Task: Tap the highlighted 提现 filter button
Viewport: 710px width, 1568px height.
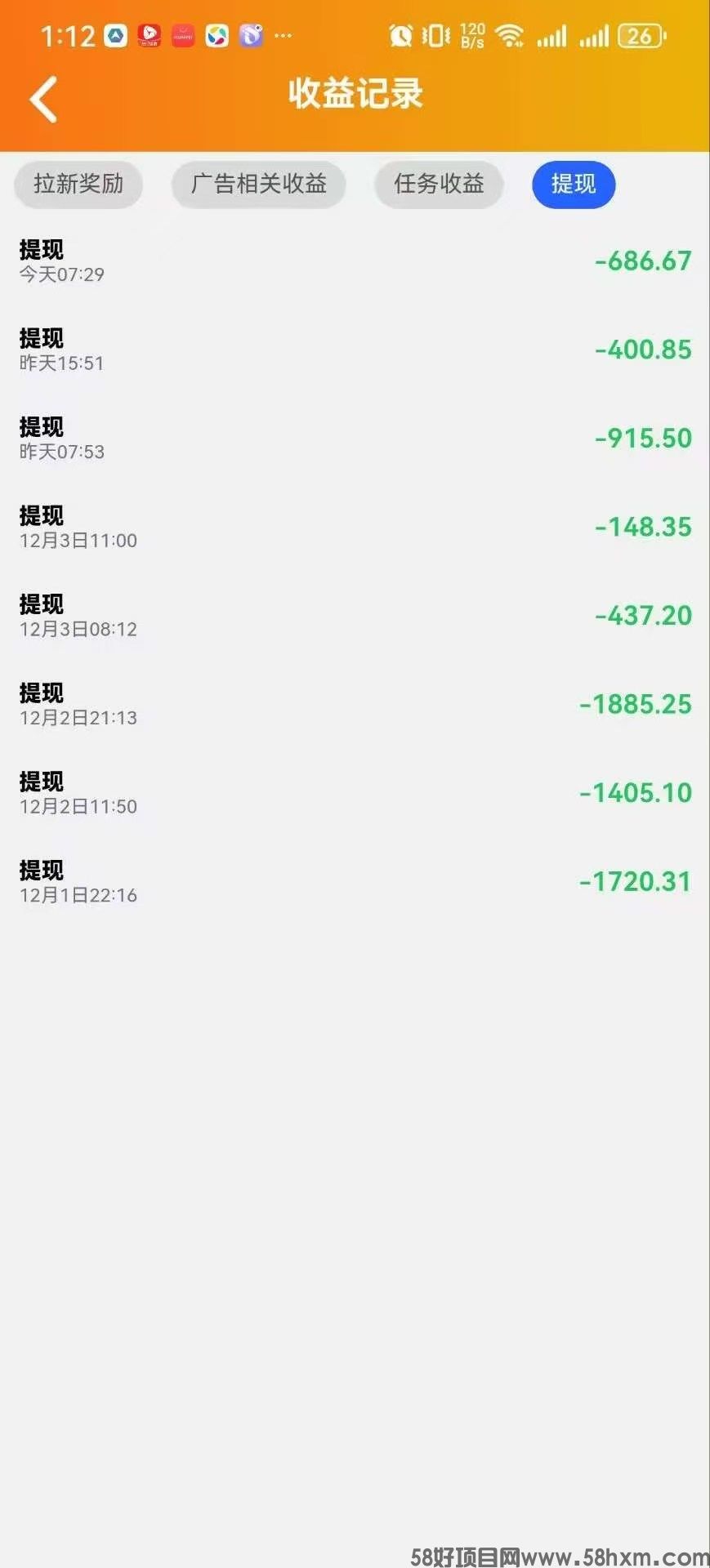Action: click(574, 185)
